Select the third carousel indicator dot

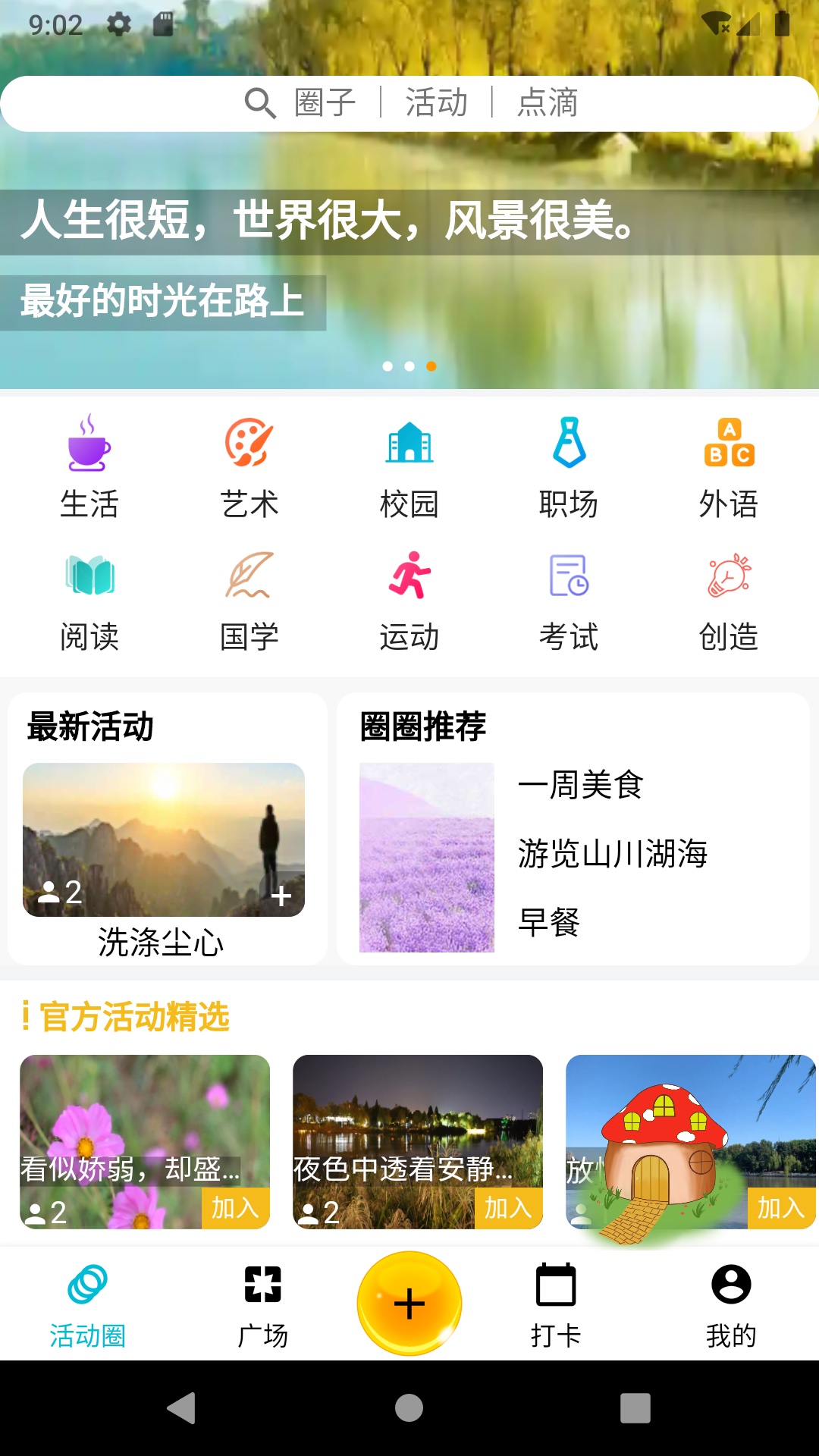click(431, 366)
